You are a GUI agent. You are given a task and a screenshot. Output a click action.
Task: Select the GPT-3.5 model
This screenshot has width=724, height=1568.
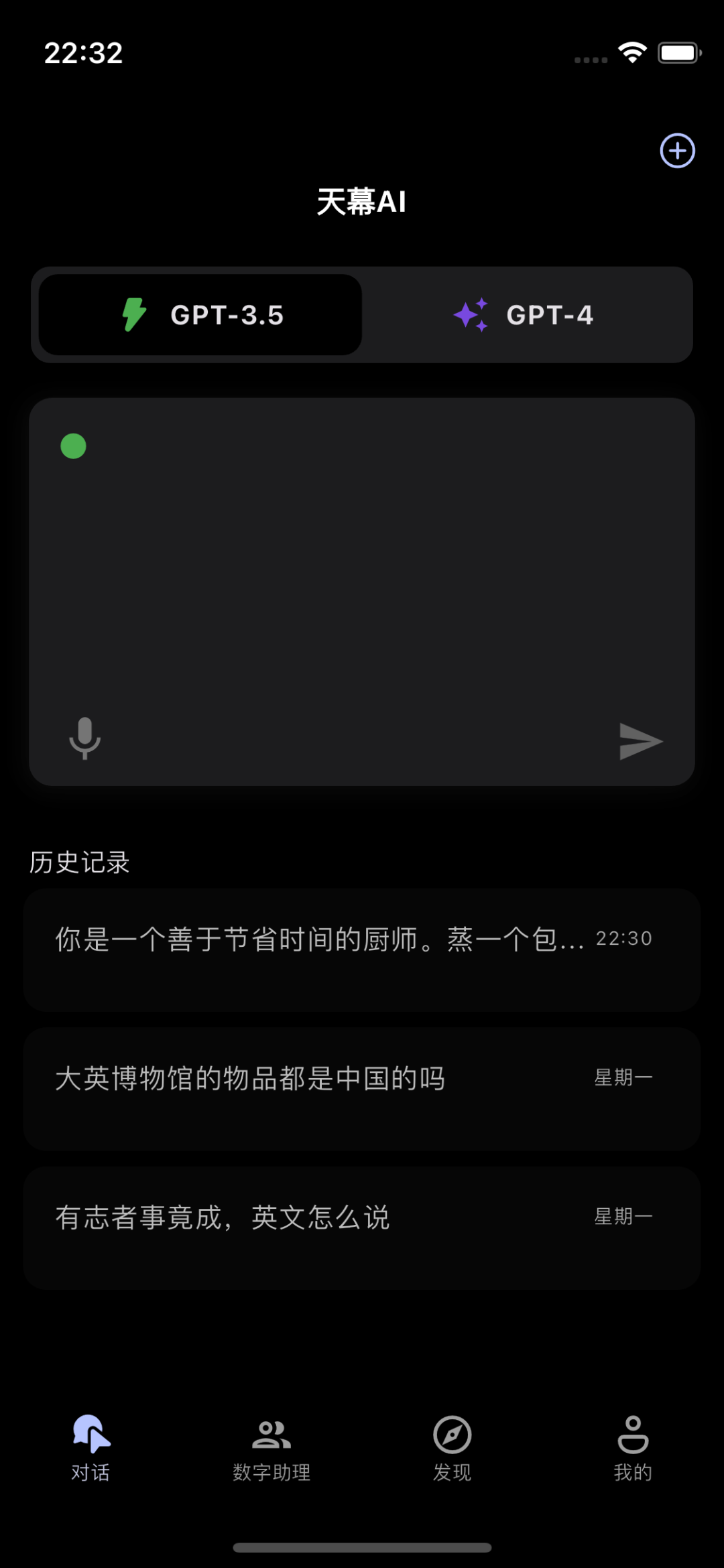coord(200,315)
